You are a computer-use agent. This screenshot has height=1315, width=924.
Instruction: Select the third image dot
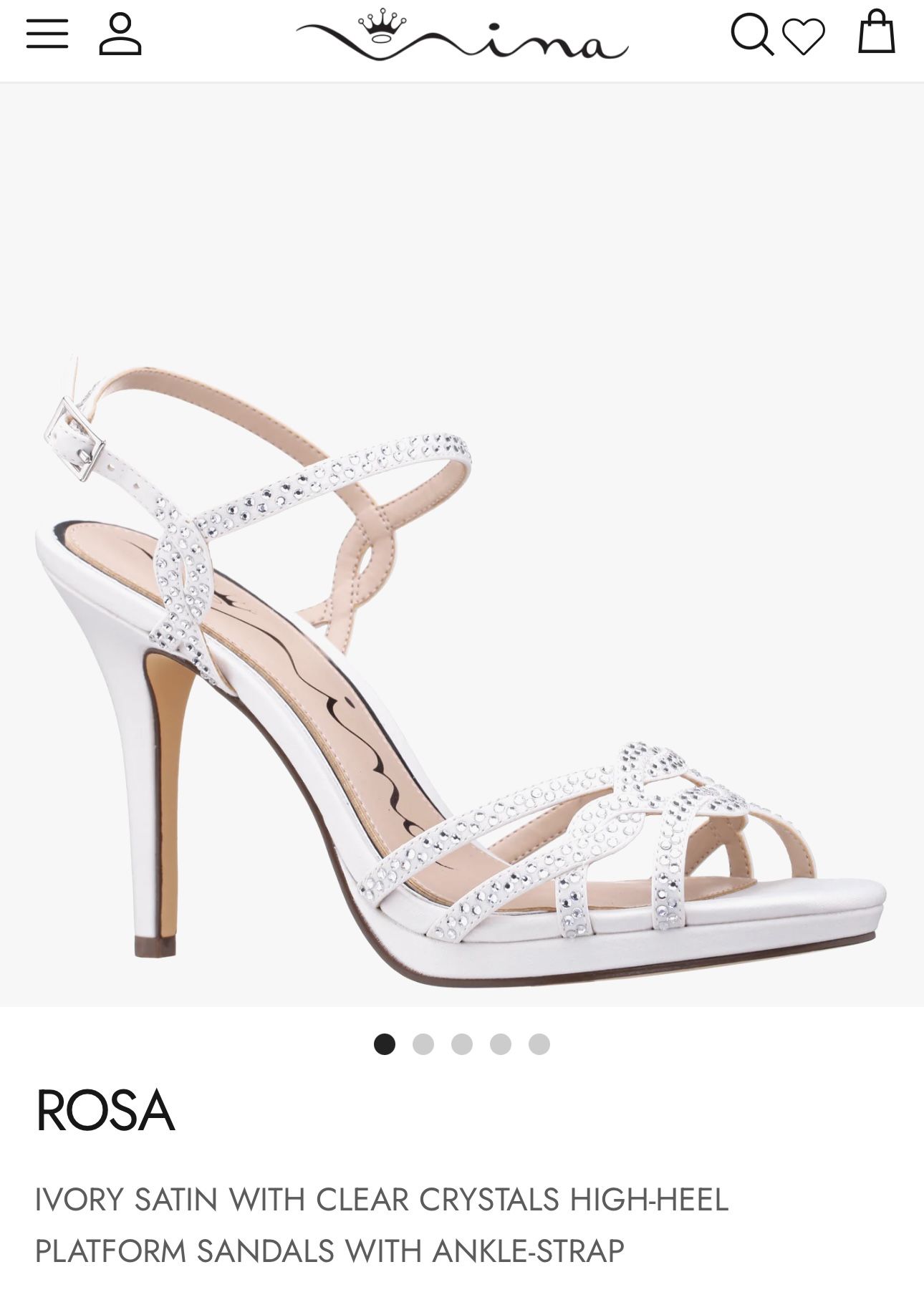click(462, 1044)
